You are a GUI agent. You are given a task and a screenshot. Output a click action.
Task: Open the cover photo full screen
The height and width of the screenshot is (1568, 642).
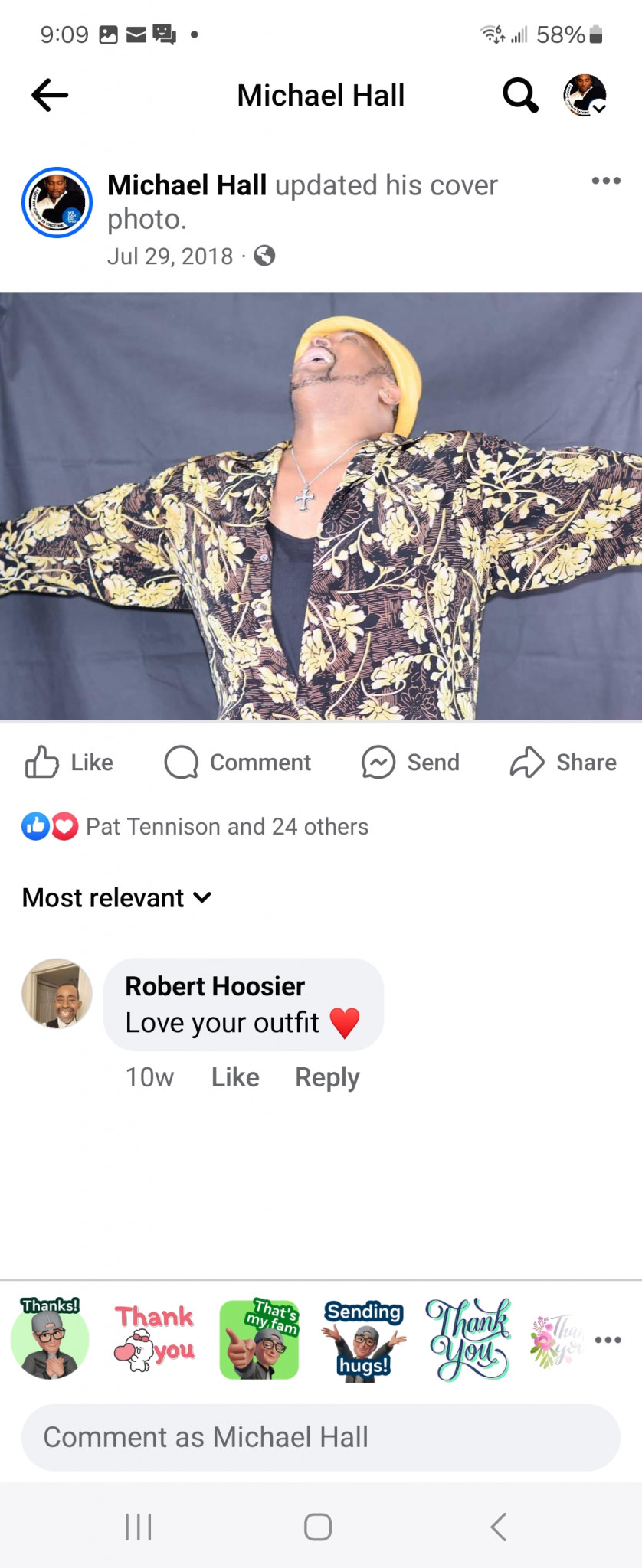321,506
